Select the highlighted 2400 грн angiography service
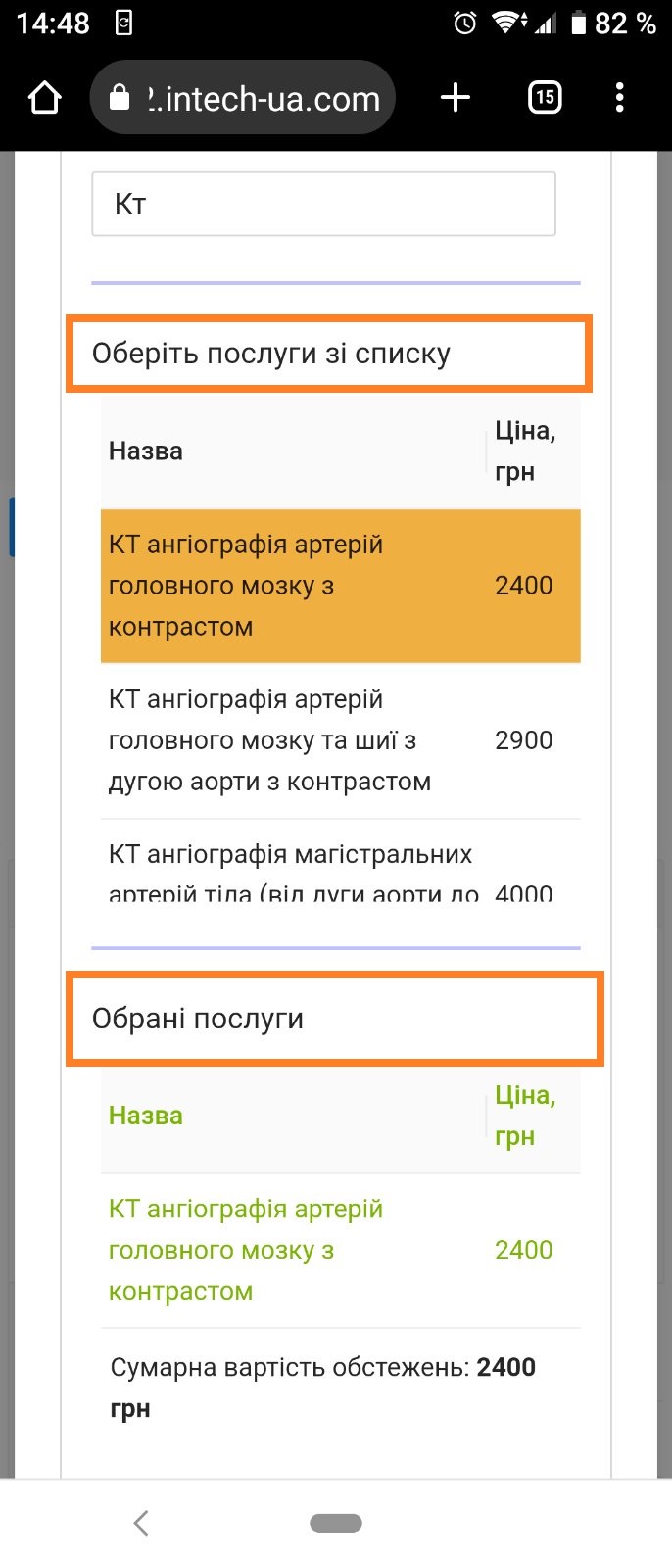This screenshot has height=1568, width=672. coord(340,586)
